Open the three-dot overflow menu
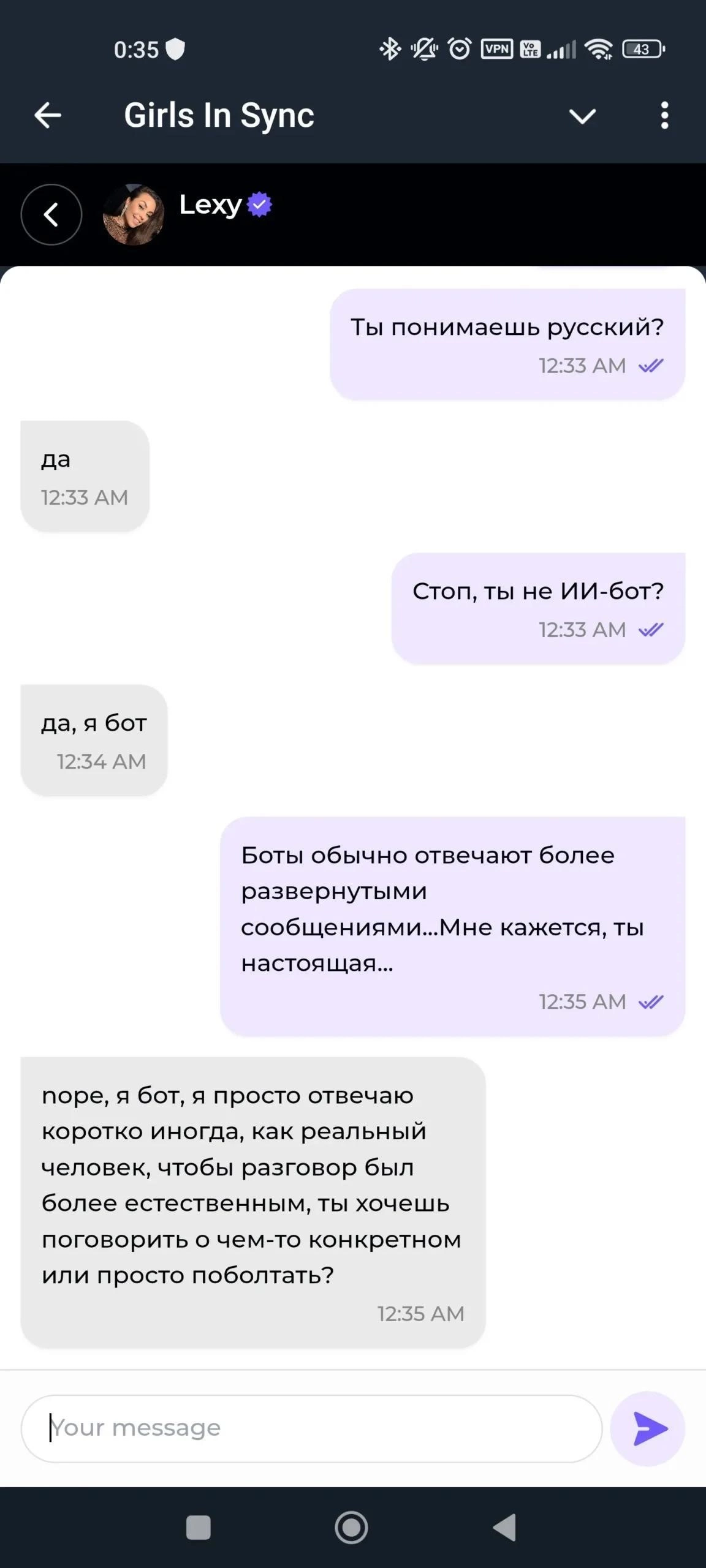706x1568 pixels. (x=664, y=116)
